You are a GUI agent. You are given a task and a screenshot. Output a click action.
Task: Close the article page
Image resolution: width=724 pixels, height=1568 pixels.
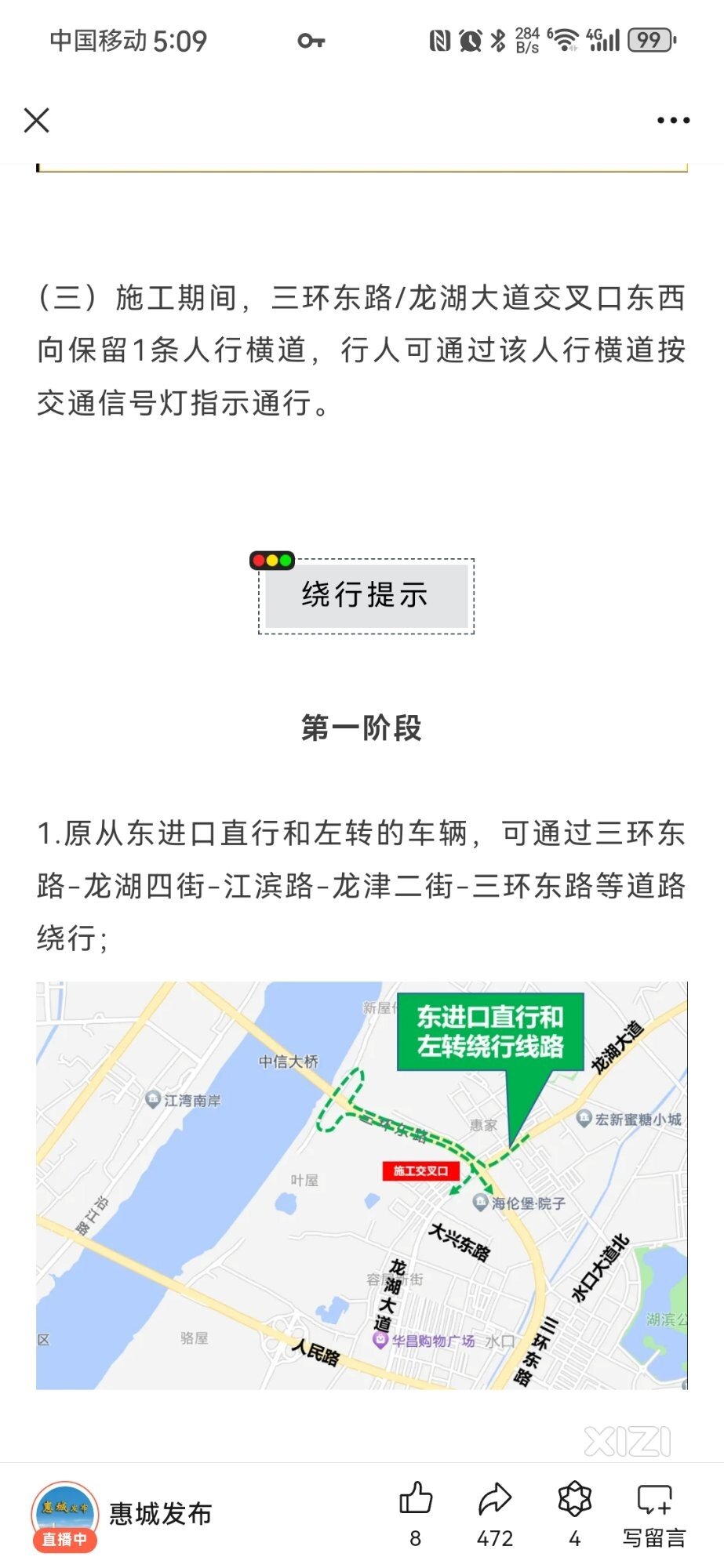pyautogui.click(x=37, y=121)
